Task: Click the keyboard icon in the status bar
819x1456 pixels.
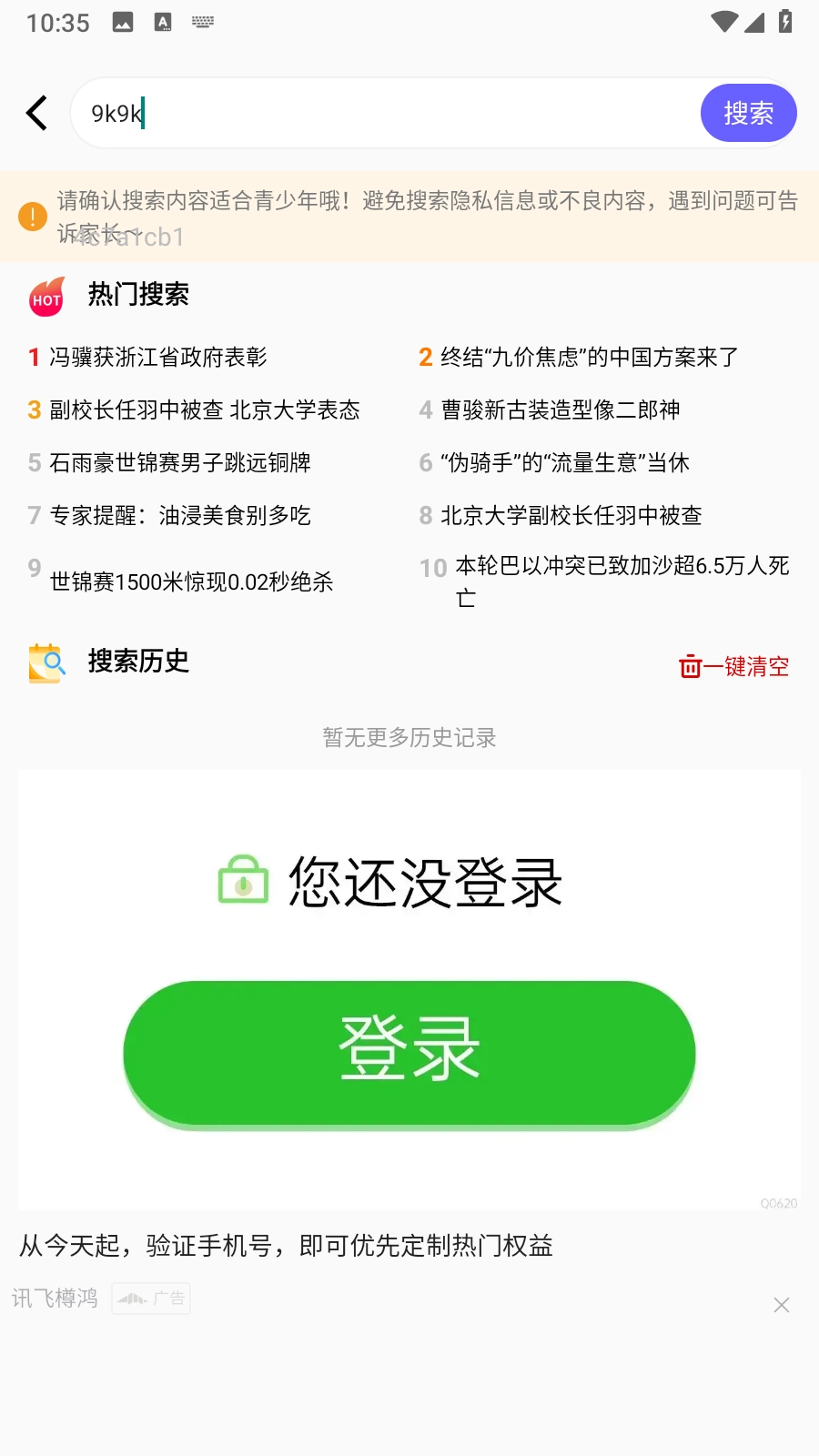Action: click(202, 20)
